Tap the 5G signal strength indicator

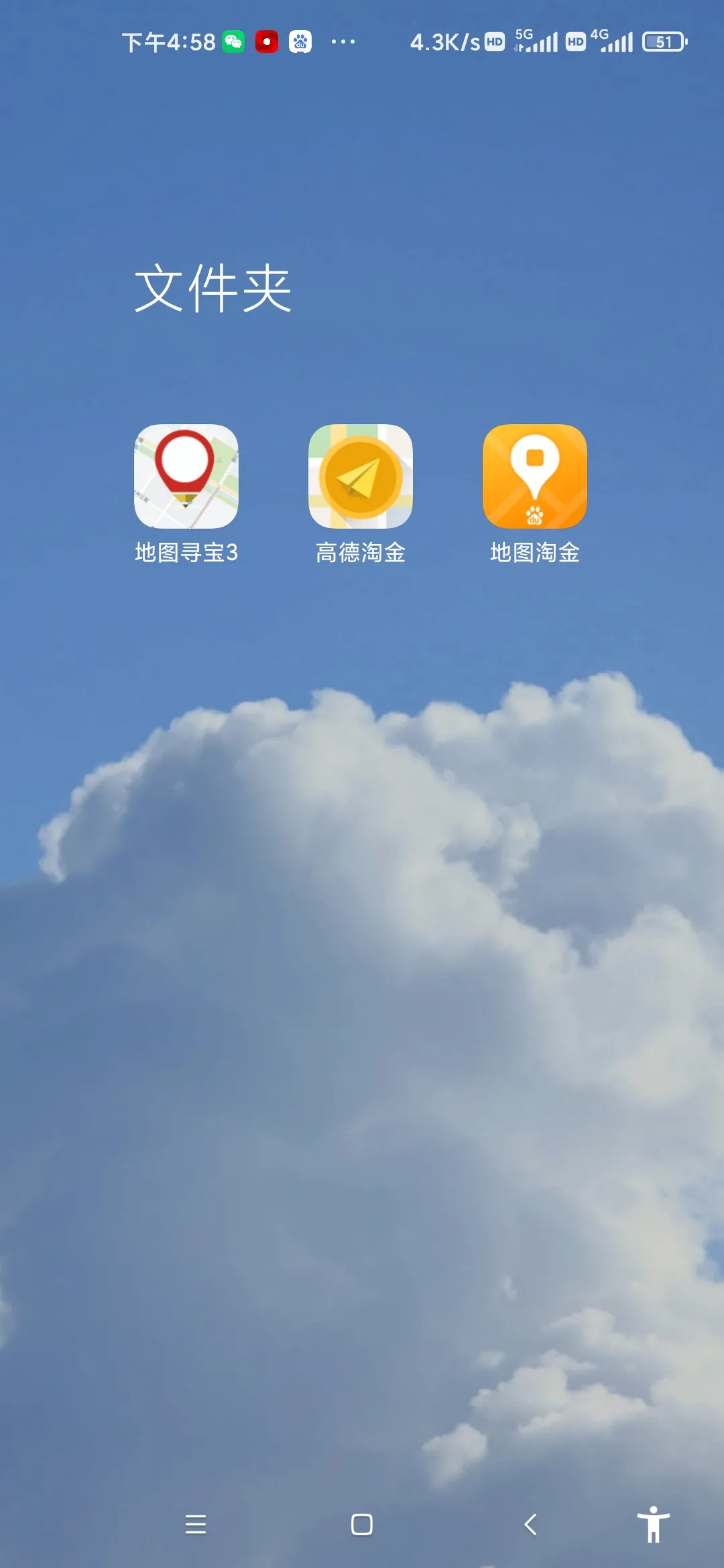[536, 42]
